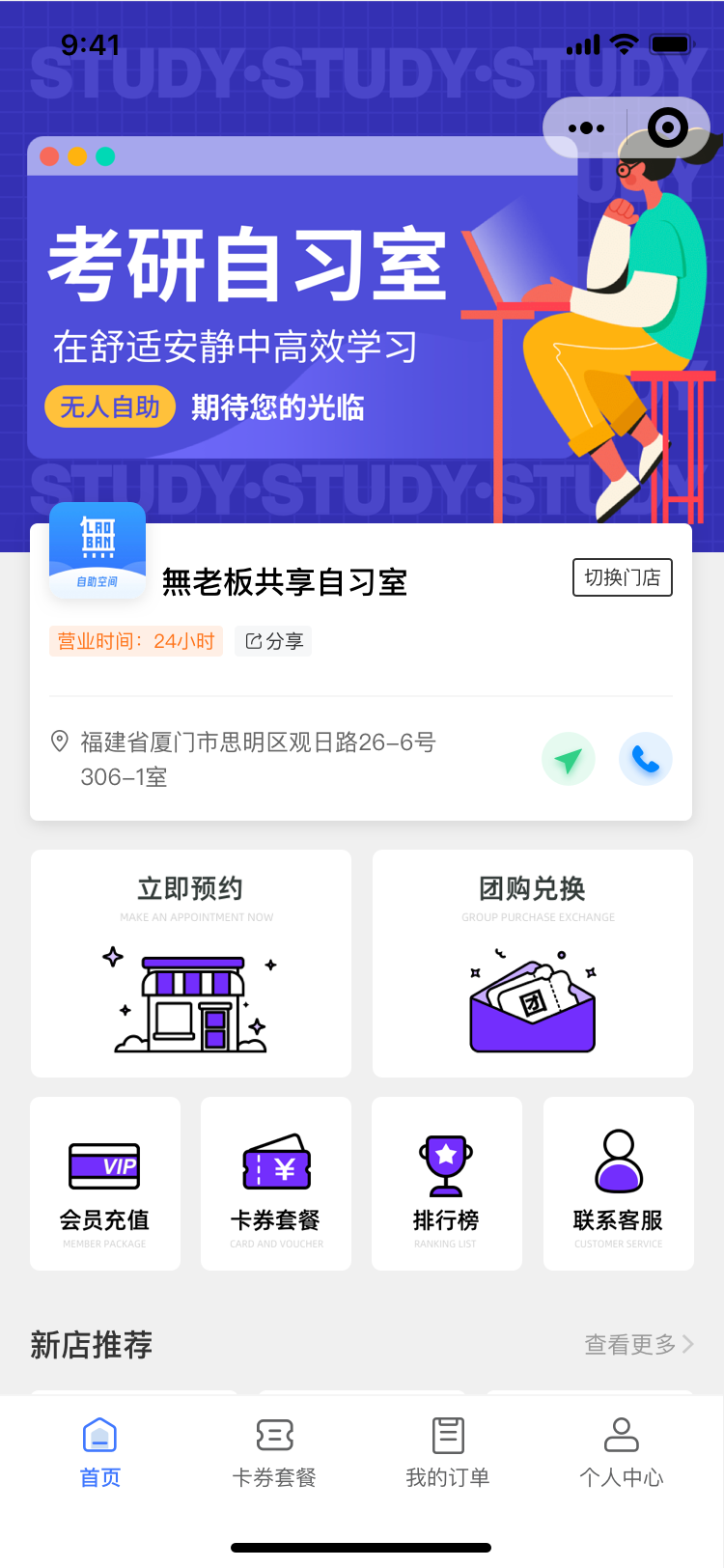Tap the 切换门店 switch store button
This screenshot has width=724, height=1568.
pyautogui.click(x=622, y=577)
